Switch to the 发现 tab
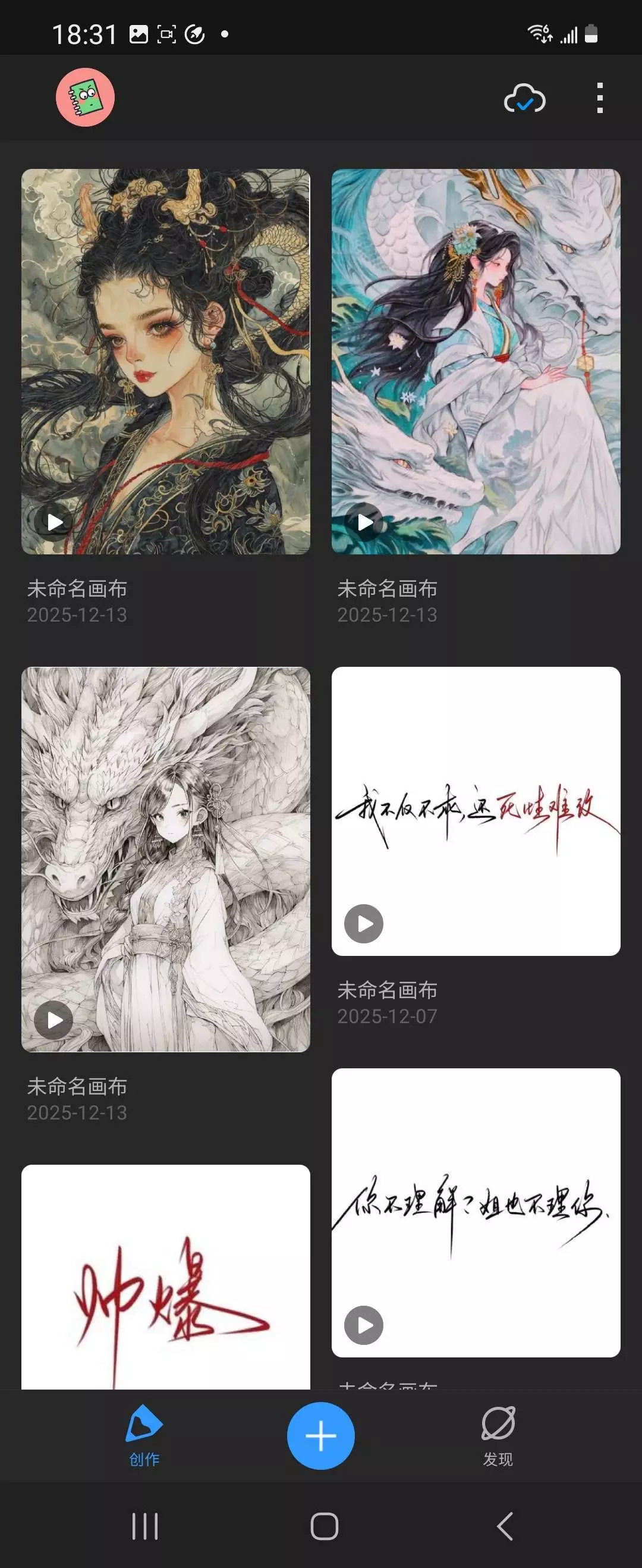The width and height of the screenshot is (642, 1568). click(x=498, y=1436)
